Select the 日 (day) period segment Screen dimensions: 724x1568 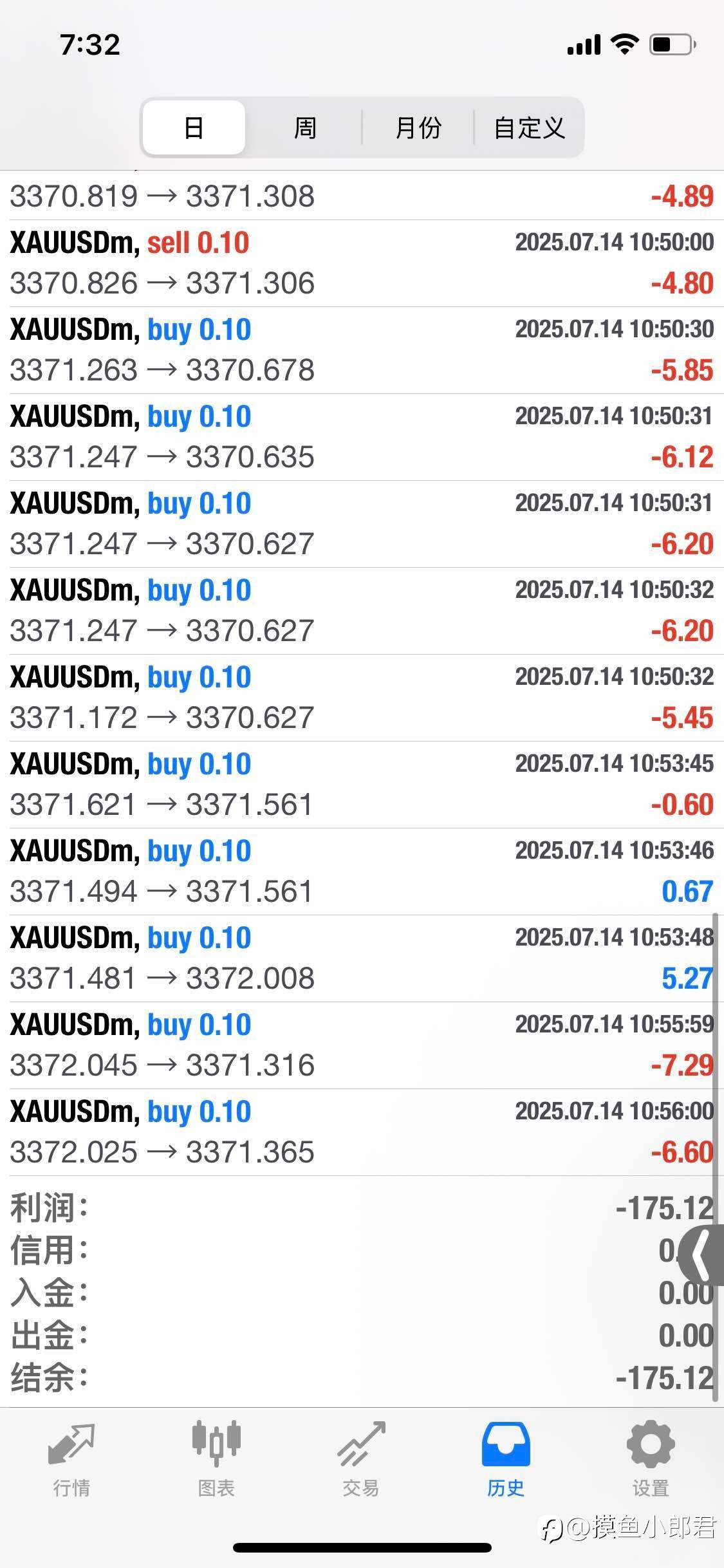tap(194, 127)
